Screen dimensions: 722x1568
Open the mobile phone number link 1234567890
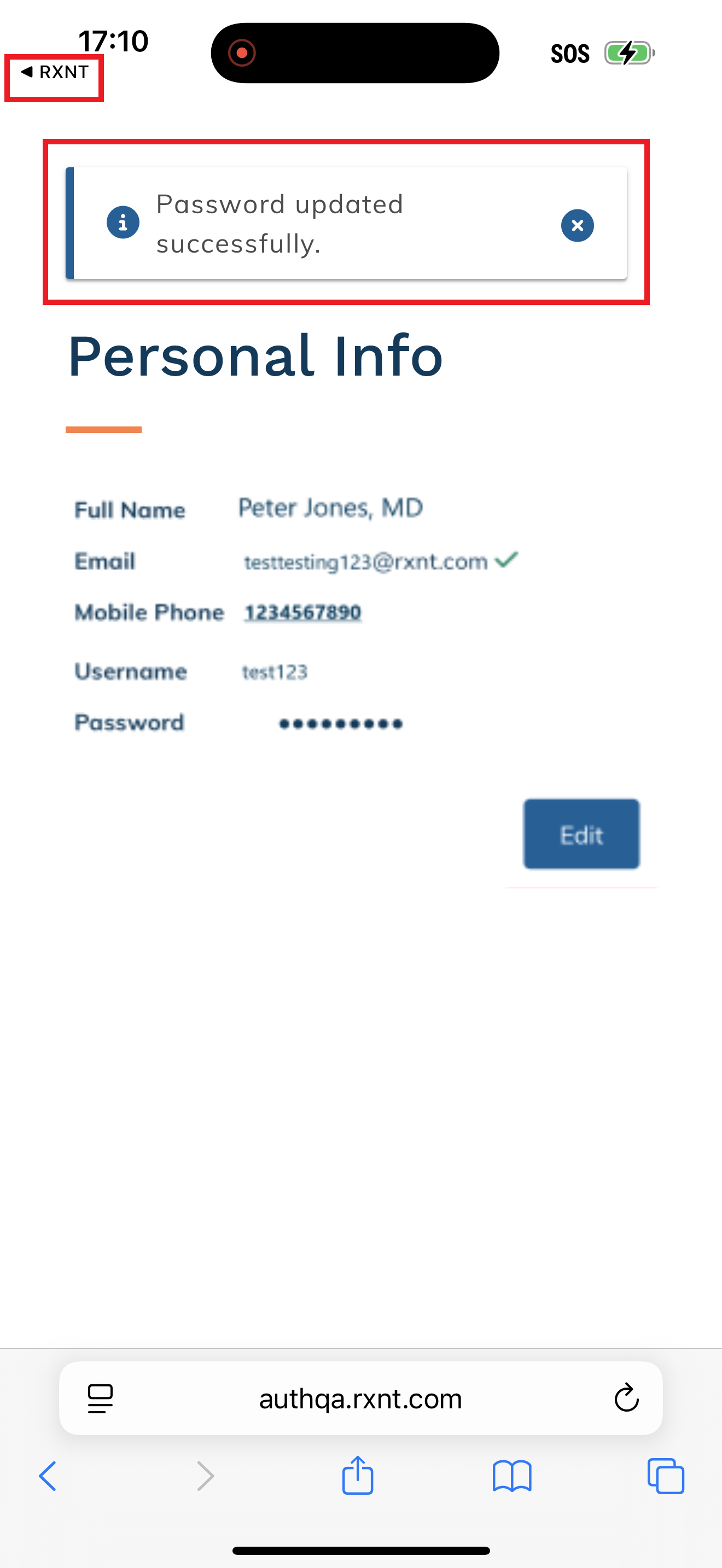[x=302, y=612]
